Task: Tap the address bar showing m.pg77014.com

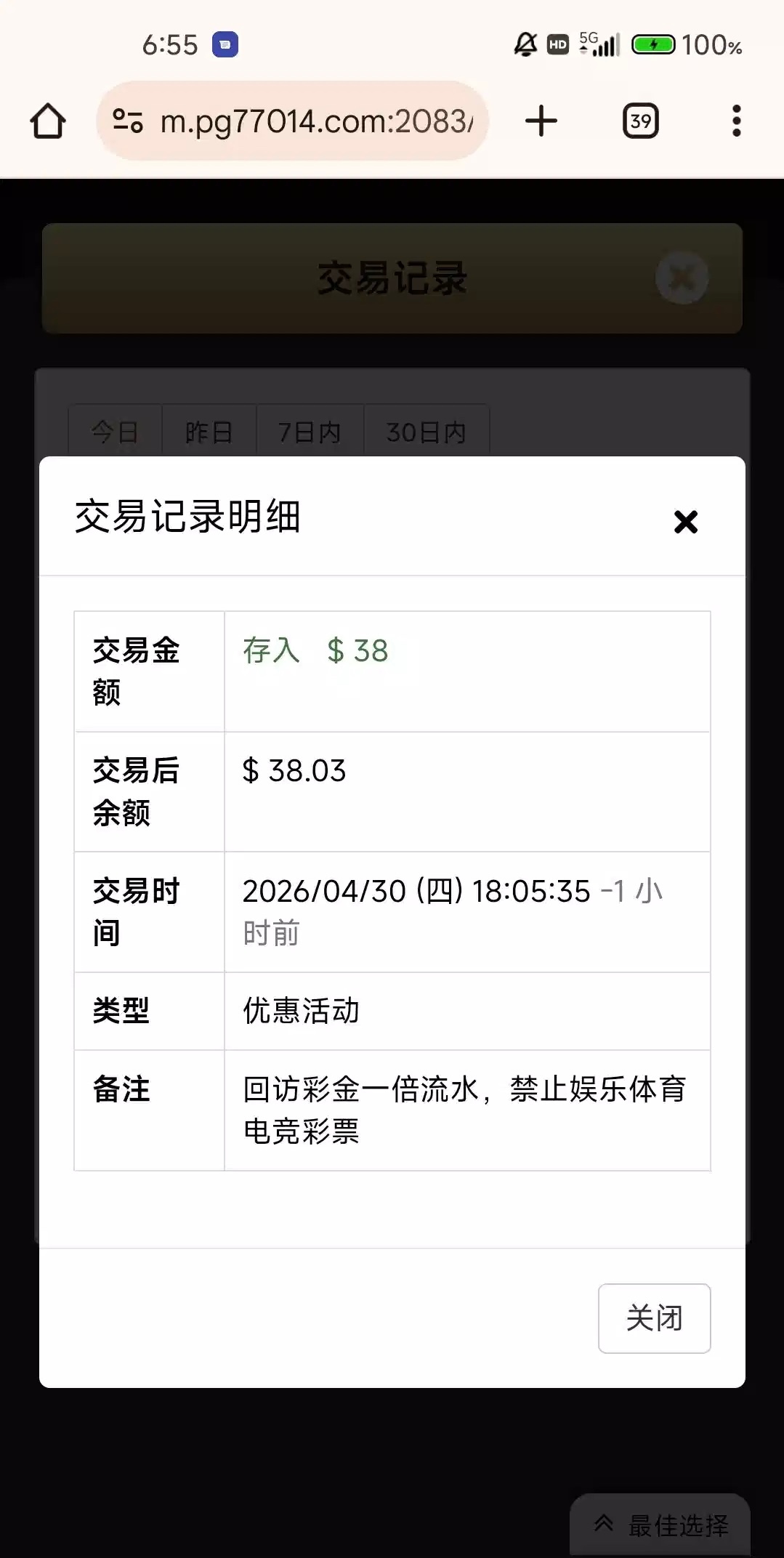Action: click(x=292, y=121)
